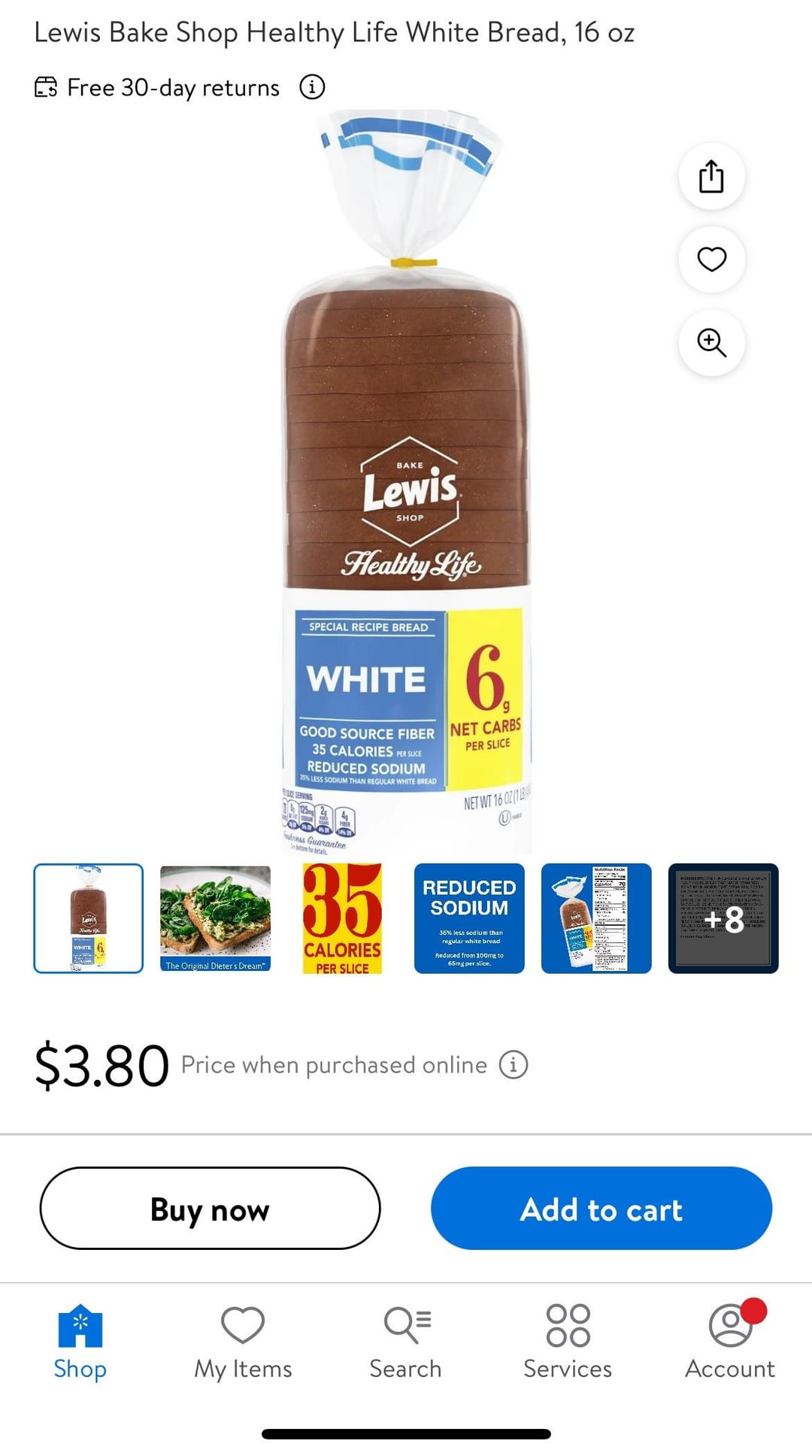View the spinach toast thumbnail image
The image size is (812, 1456).
pyautogui.click(x=215, y=918)
